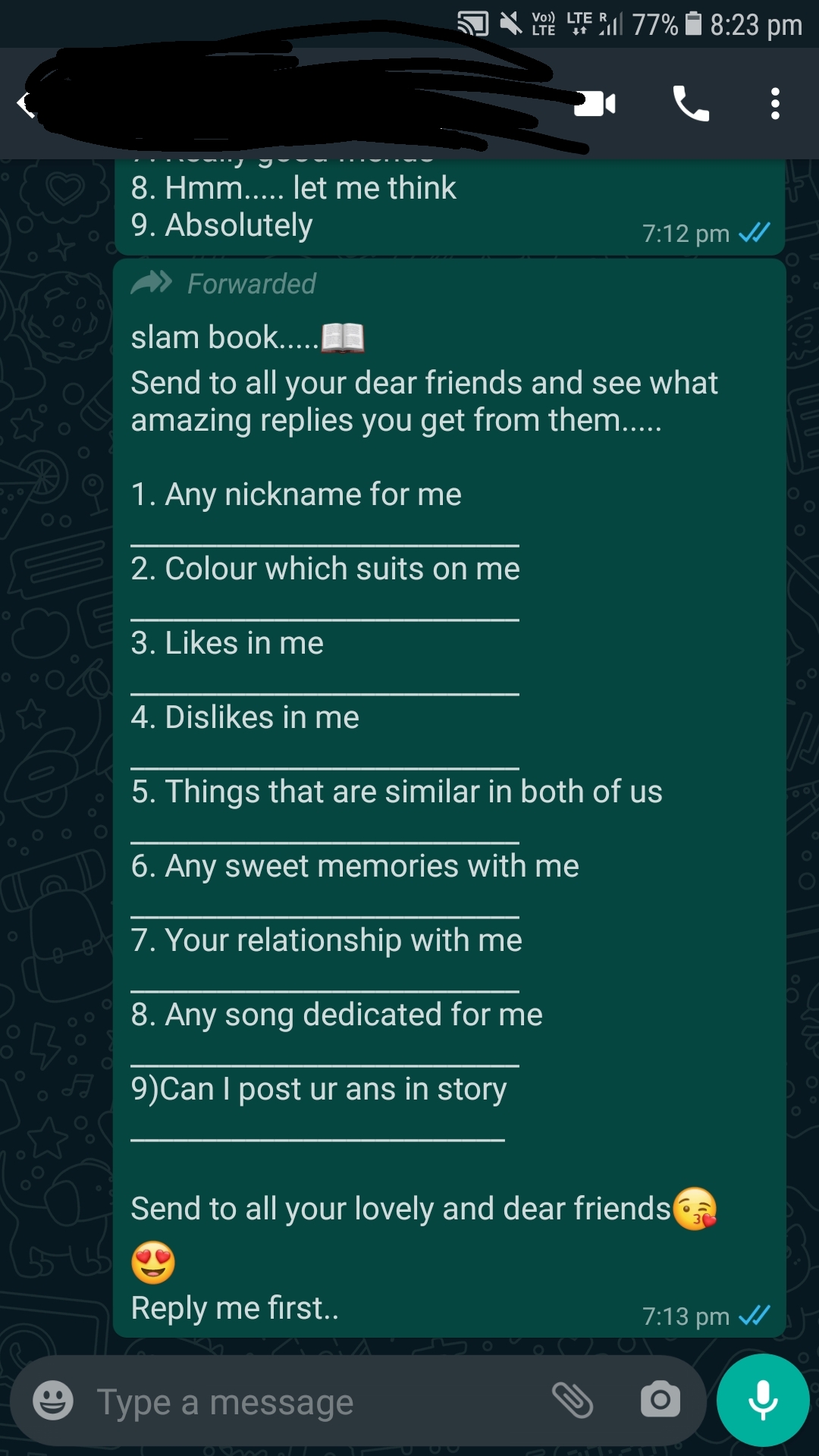This screenshot has width=819, height=1456.
Task: Open the overflow menu
Action: (774, 104)
